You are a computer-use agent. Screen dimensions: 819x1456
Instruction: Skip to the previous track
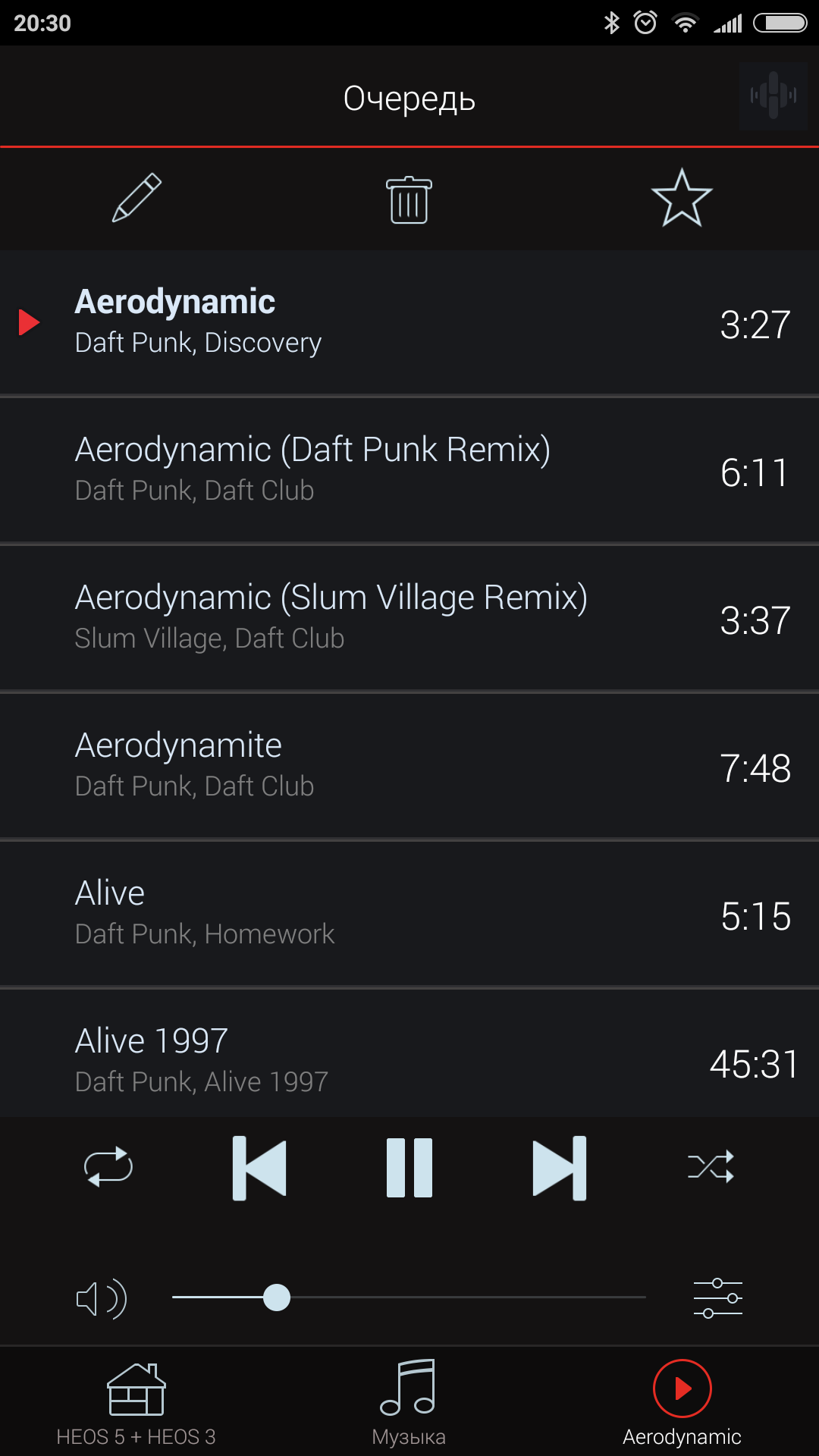259,1168
